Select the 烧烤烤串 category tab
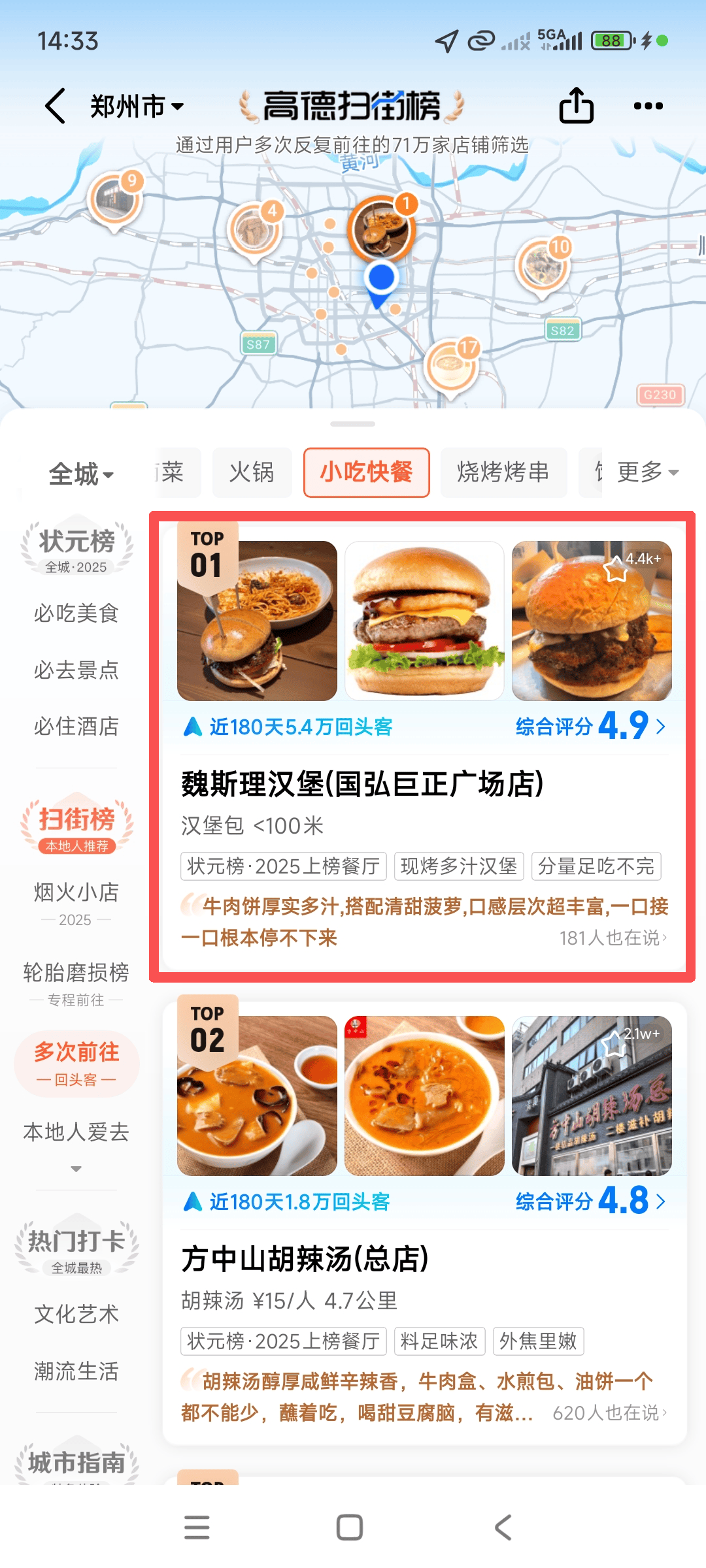The height and width of the screenshot is (1568, 706). coord(503,473)
